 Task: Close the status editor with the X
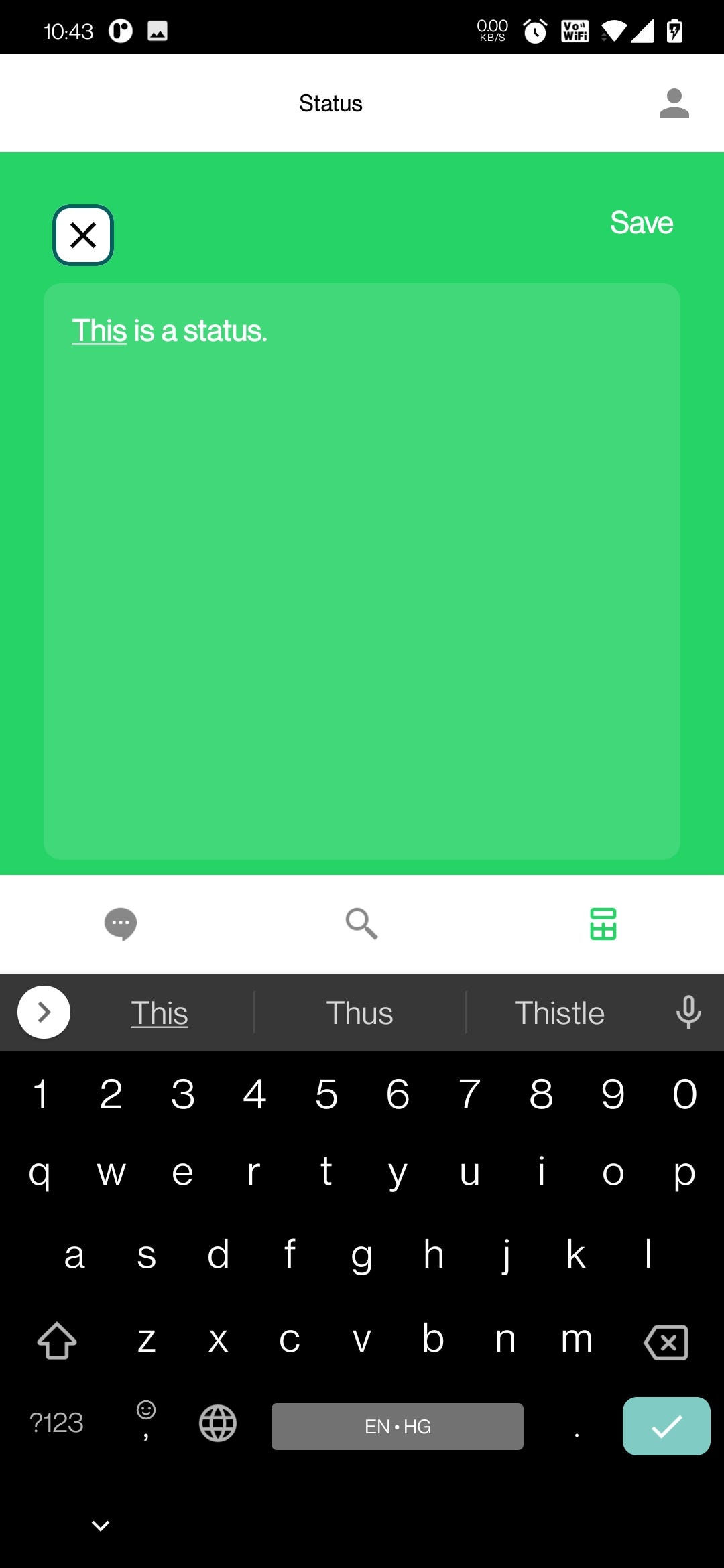[82, 235]
